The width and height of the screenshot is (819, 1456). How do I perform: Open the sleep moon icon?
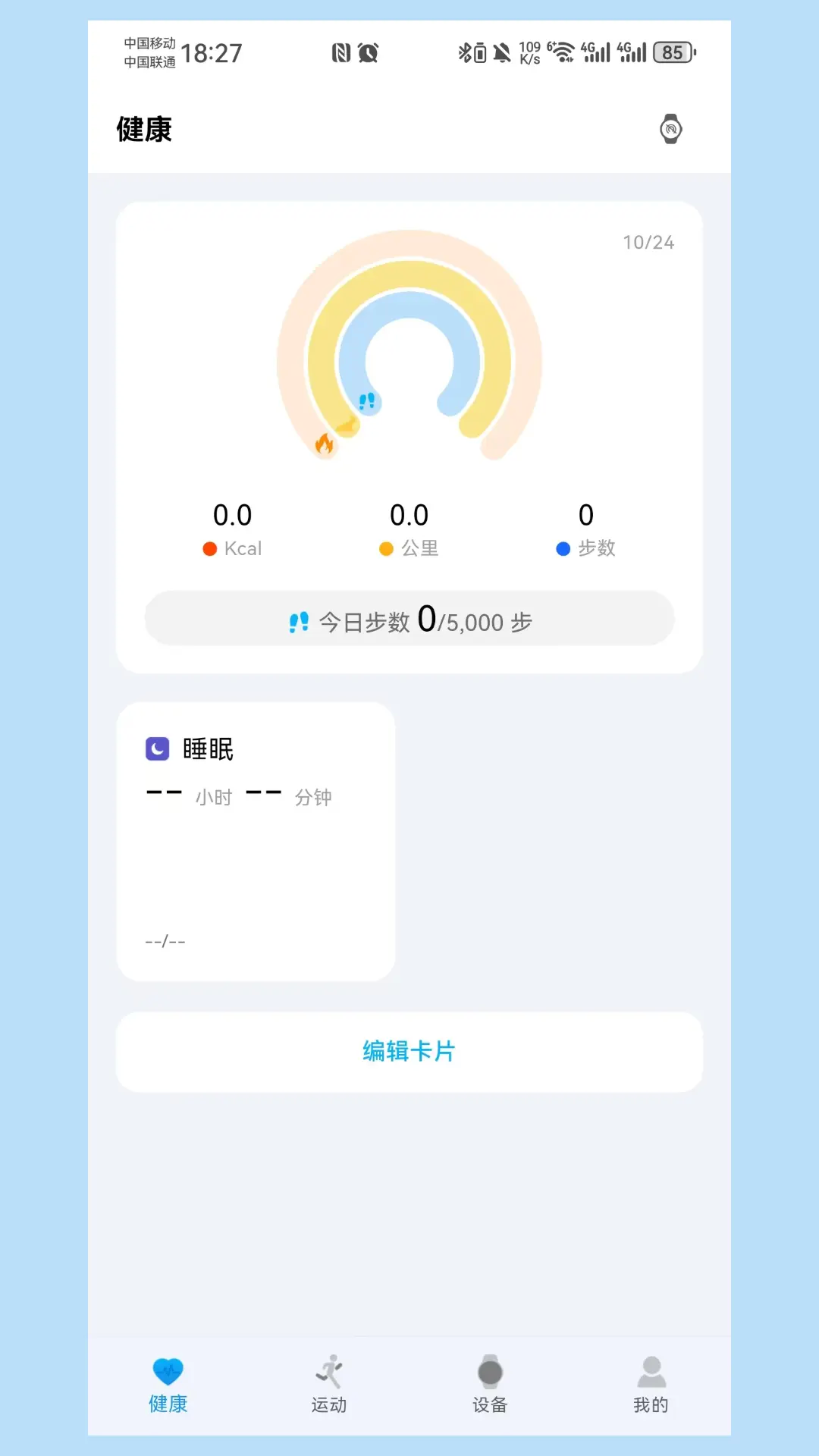[x=155, y=748]
